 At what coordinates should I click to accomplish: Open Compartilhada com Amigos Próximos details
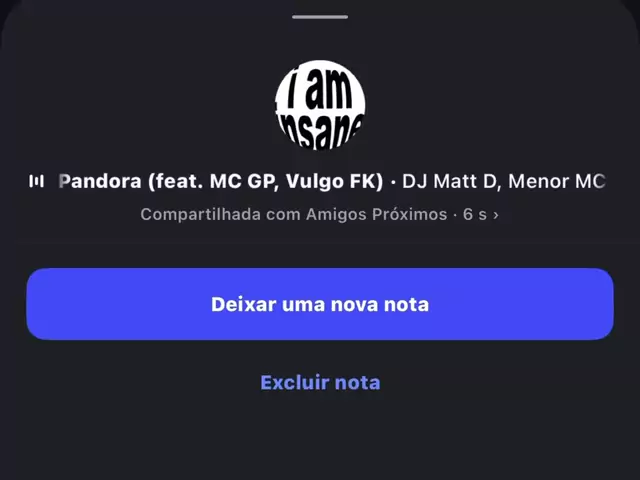[x=320, y=214]
